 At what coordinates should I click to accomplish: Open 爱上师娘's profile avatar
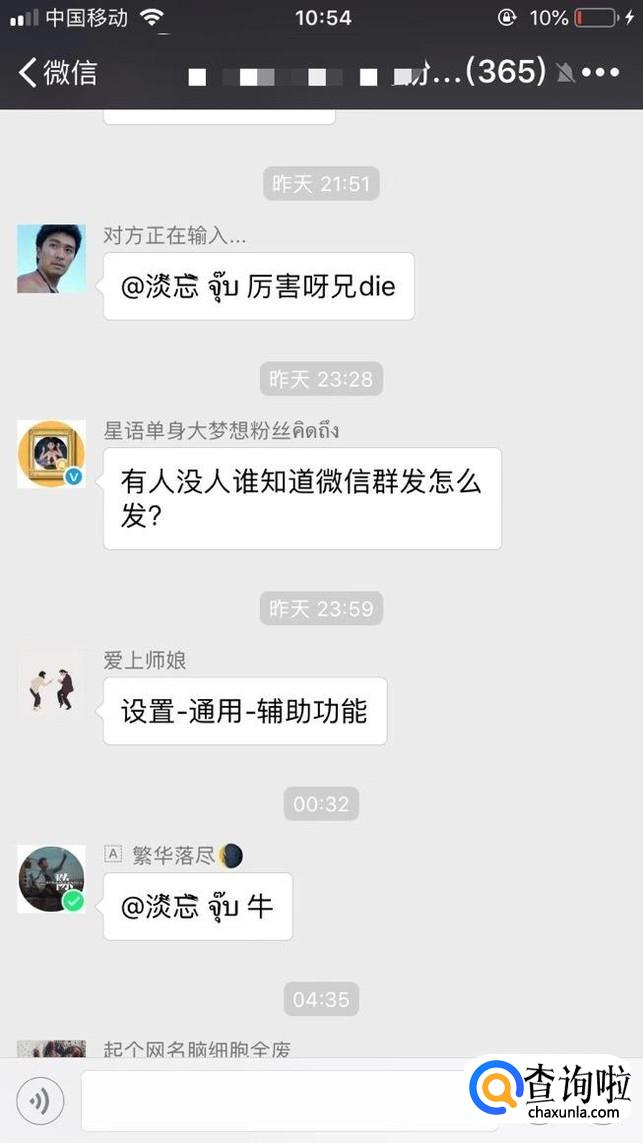click(x=51, y=684)
